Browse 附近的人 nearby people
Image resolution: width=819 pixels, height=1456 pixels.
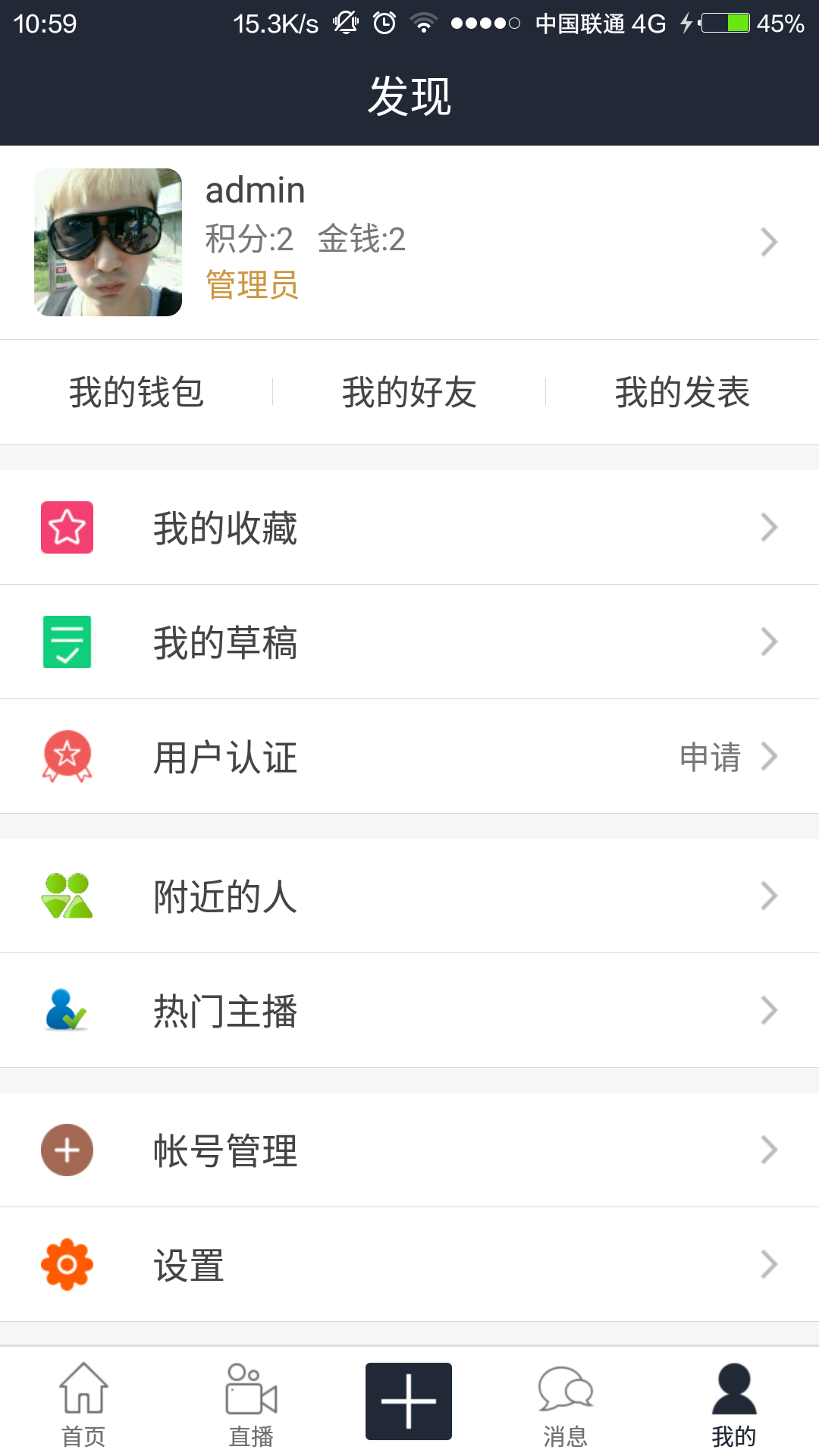(x=409, y=896)
